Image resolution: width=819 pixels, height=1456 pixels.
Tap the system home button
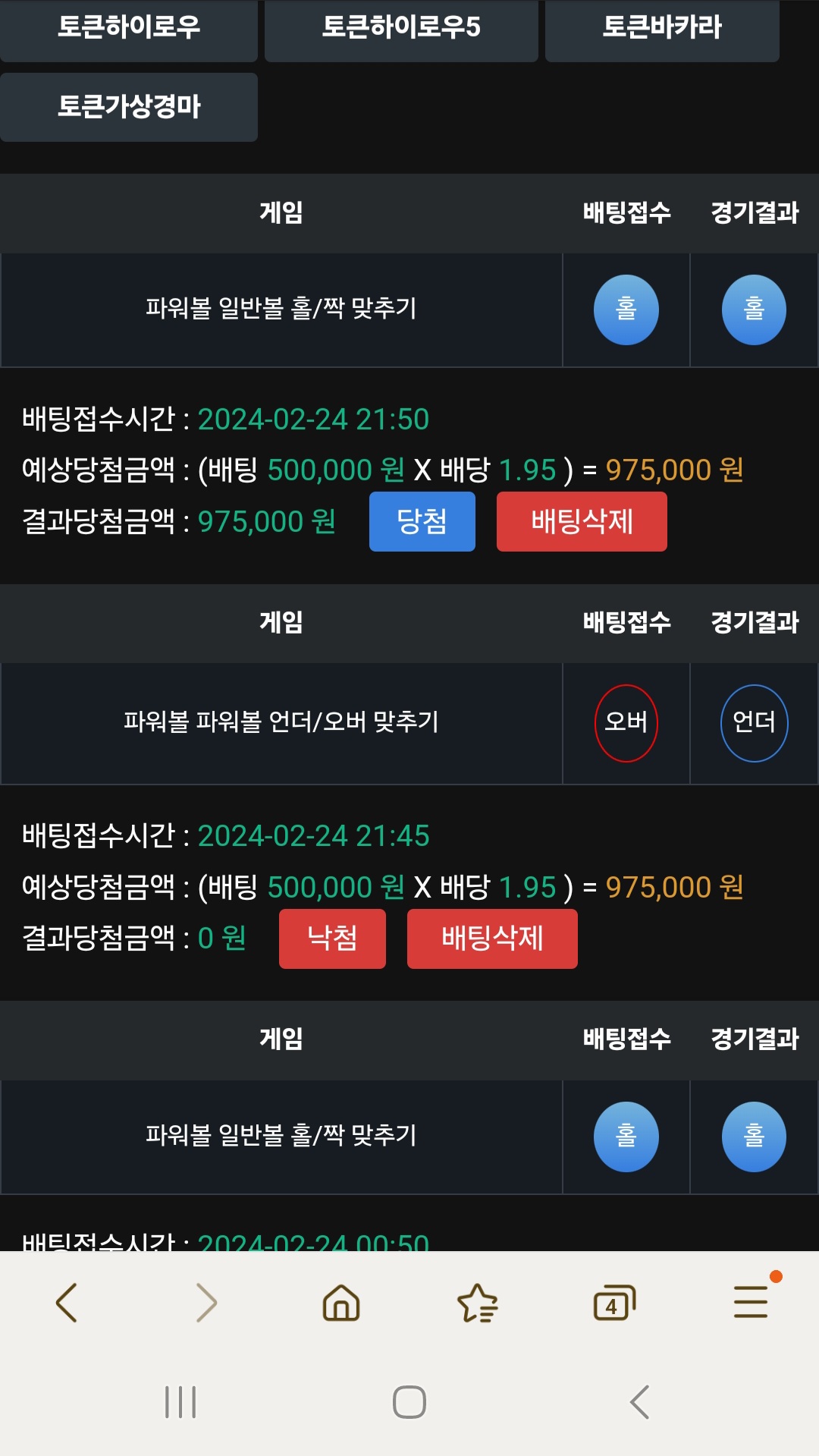click(409, 1401)
